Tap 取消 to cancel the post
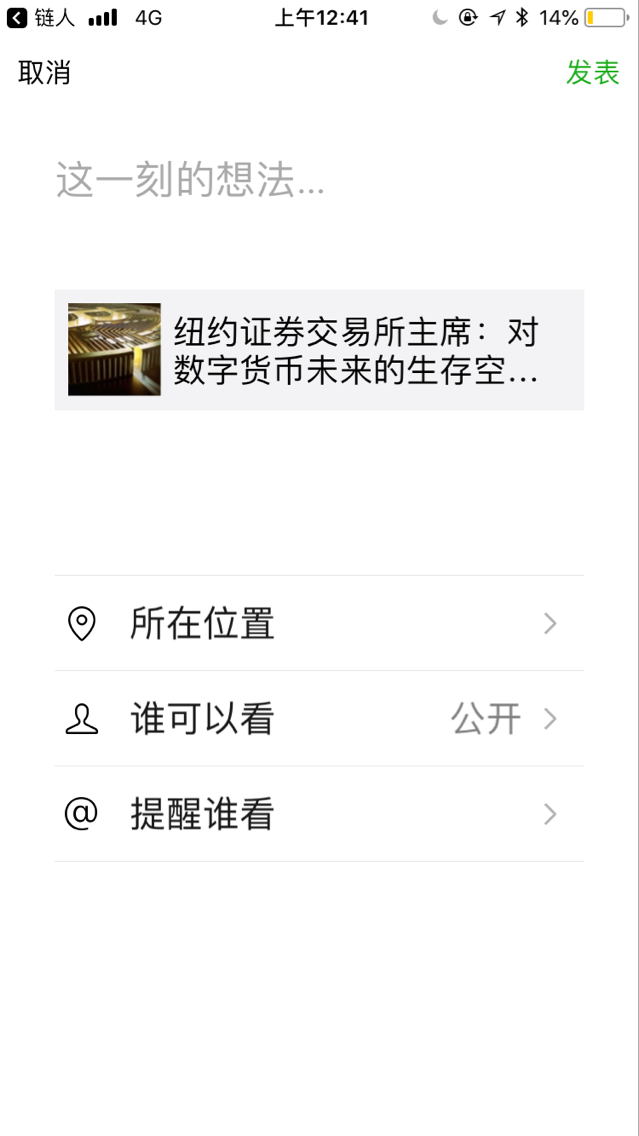 pyautogui.click(x=44, y=73)
